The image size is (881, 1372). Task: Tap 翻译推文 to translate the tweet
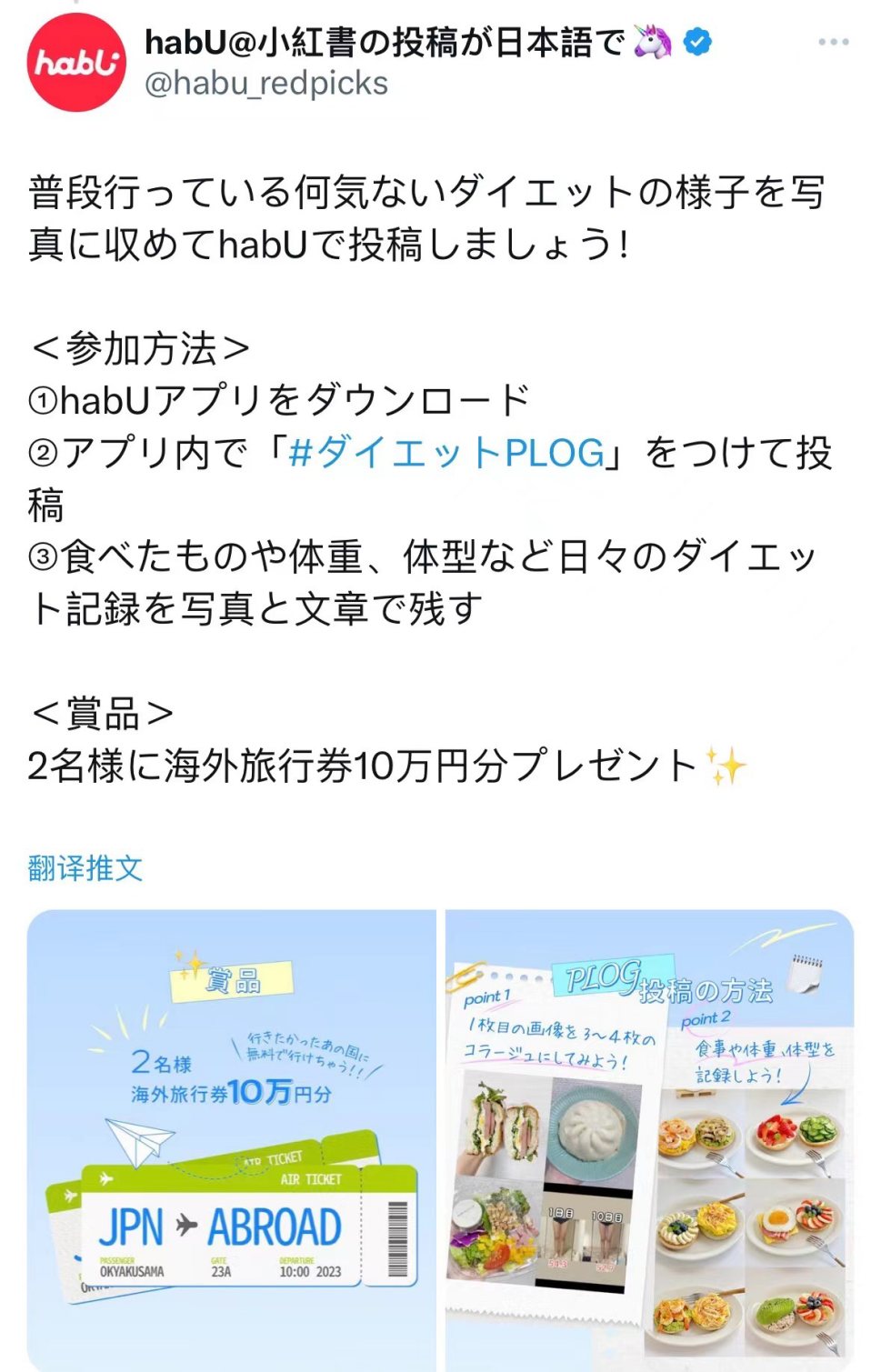(x=85, y=868)
